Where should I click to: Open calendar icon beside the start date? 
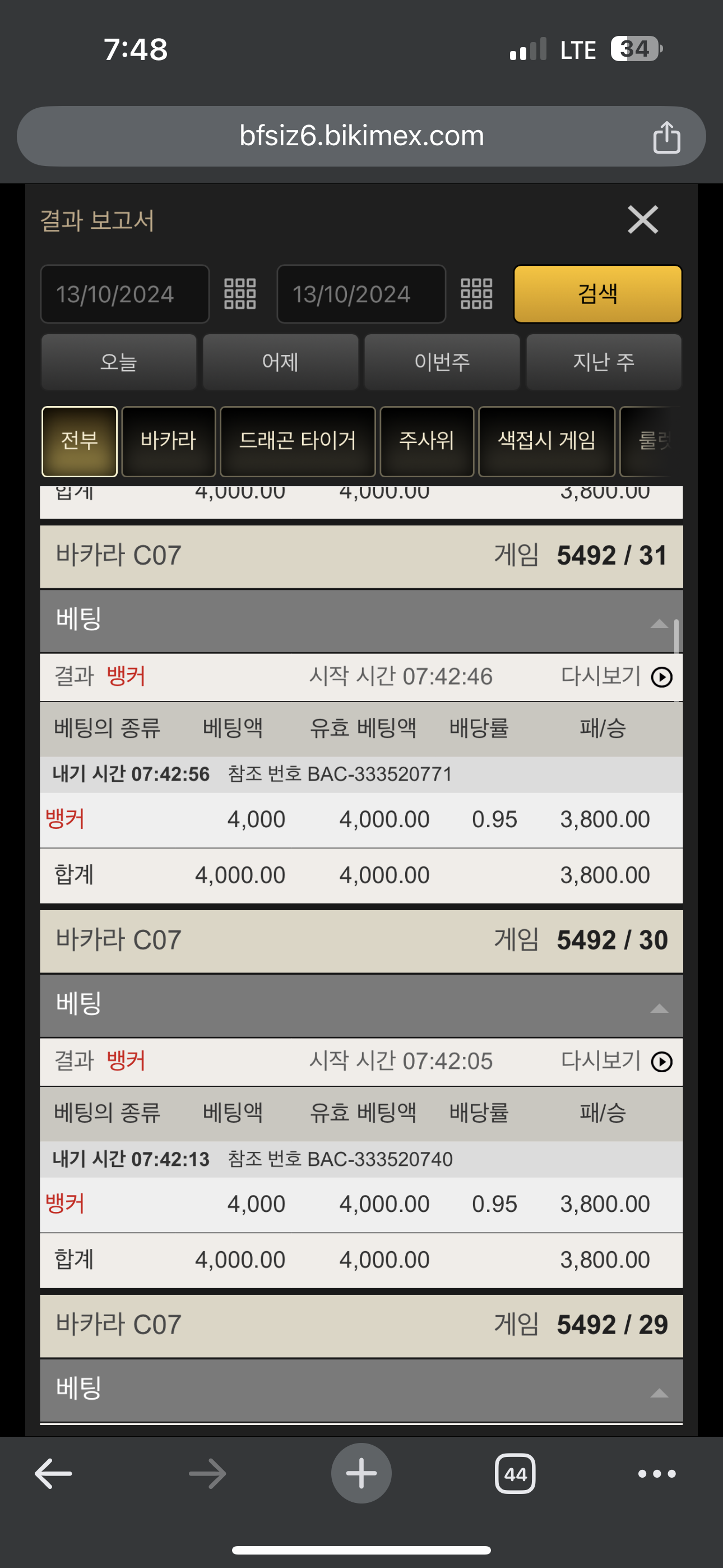pos(240,294)
